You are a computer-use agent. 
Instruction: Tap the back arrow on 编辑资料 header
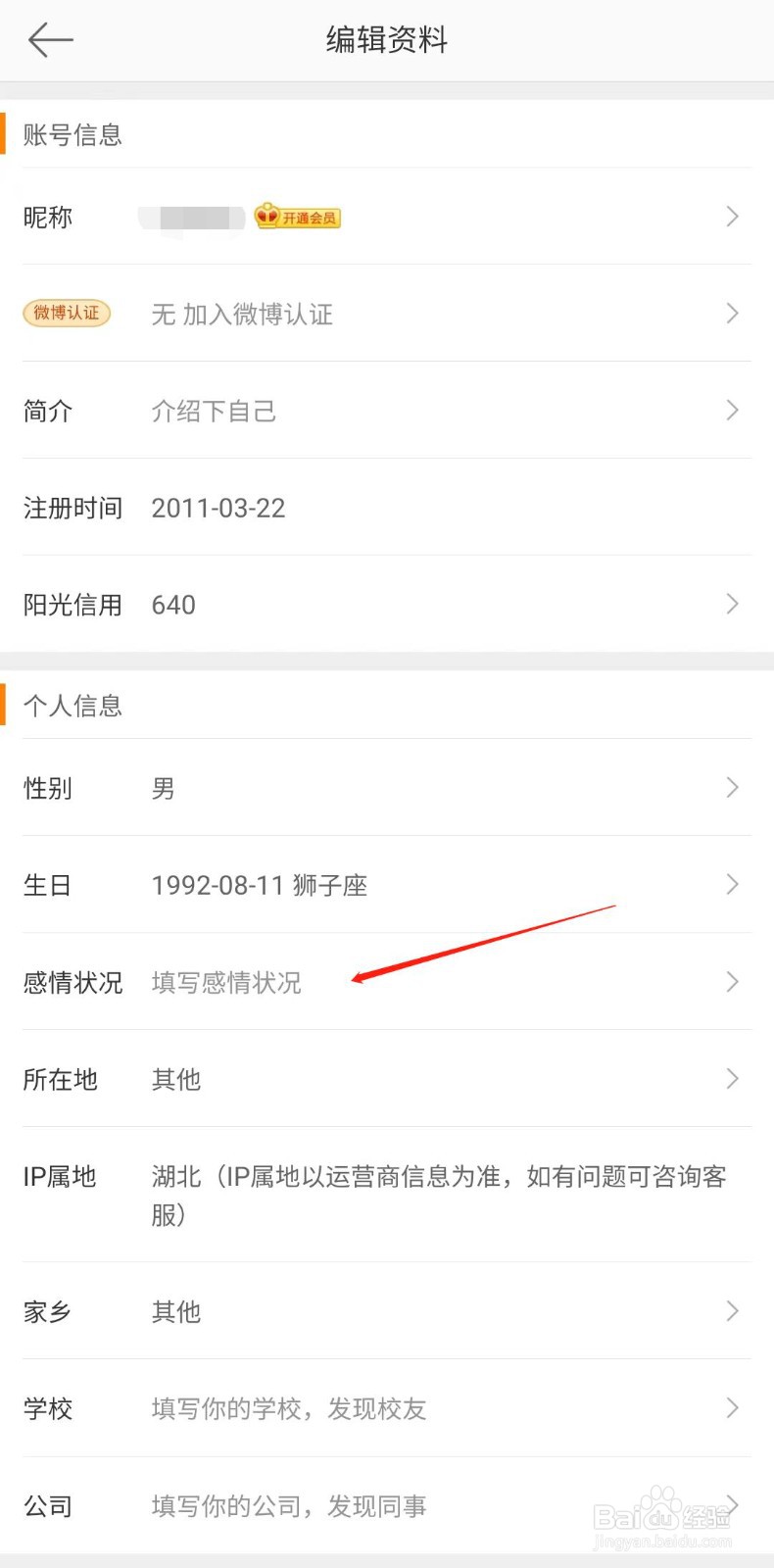[x=49, y=39]
